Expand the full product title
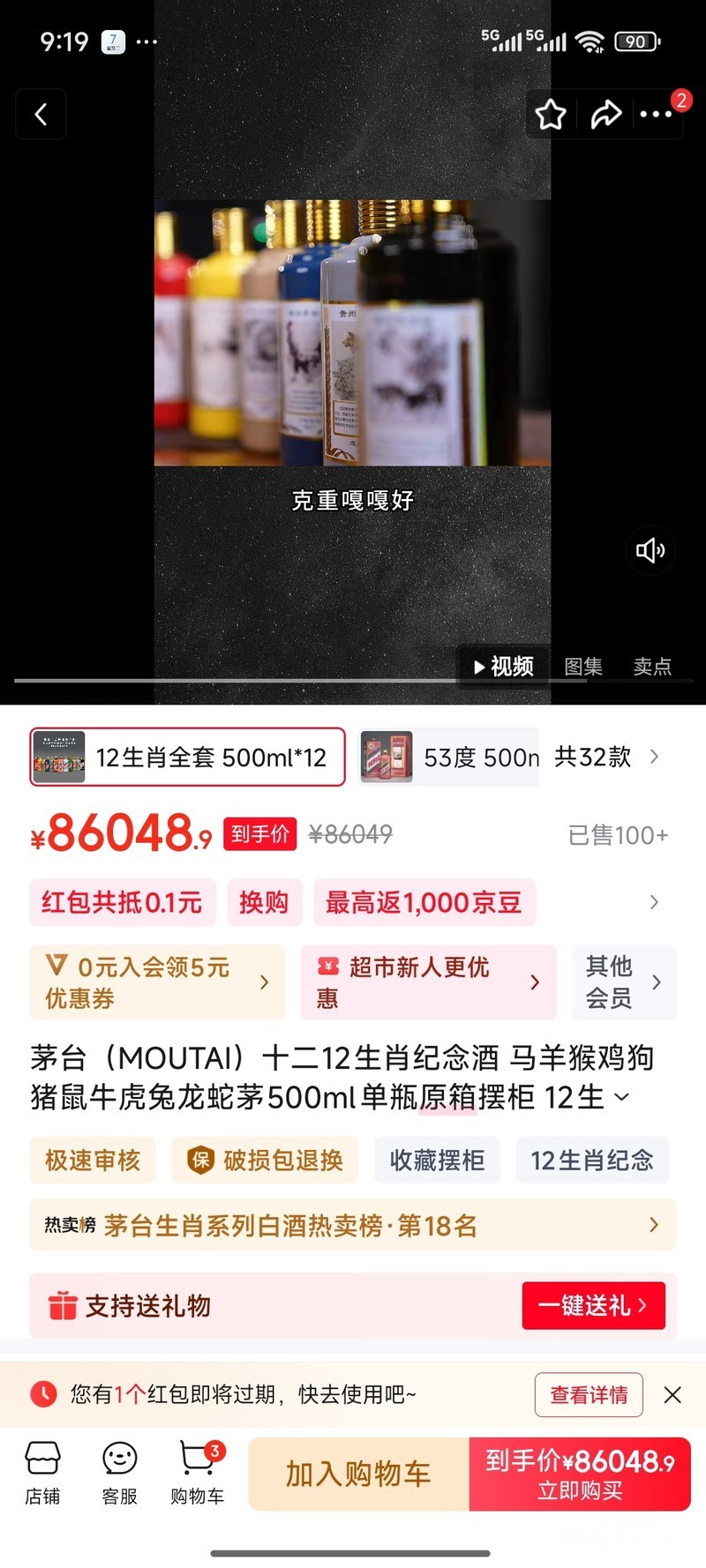Screen dimensions: 706x1568 click(622, 1098)
